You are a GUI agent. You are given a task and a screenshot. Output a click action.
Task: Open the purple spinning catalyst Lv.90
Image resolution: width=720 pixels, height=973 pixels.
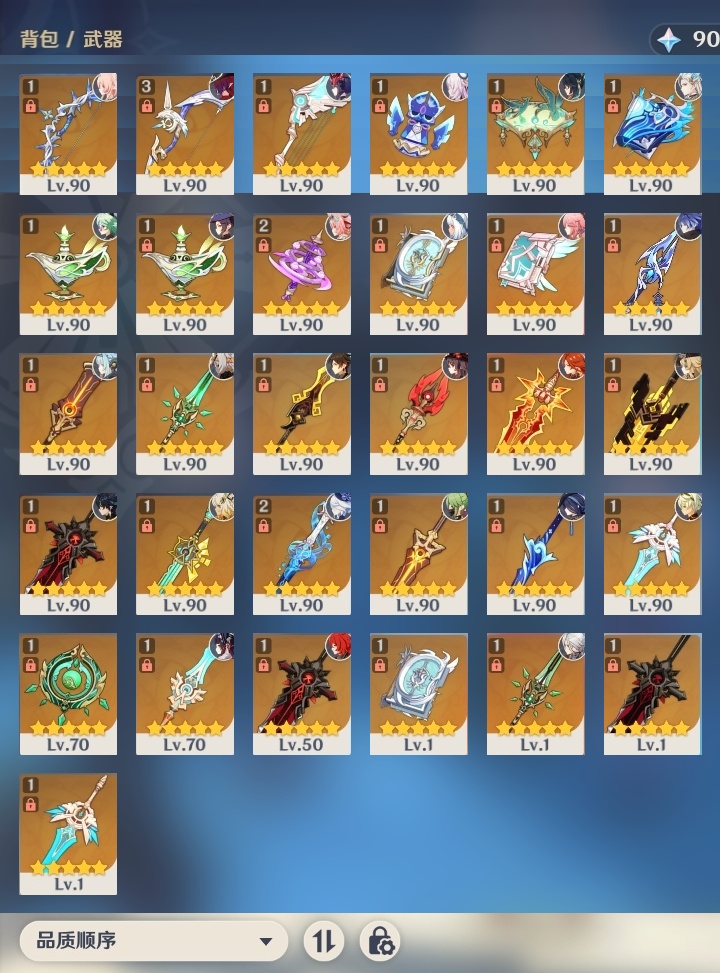(302, 272)
